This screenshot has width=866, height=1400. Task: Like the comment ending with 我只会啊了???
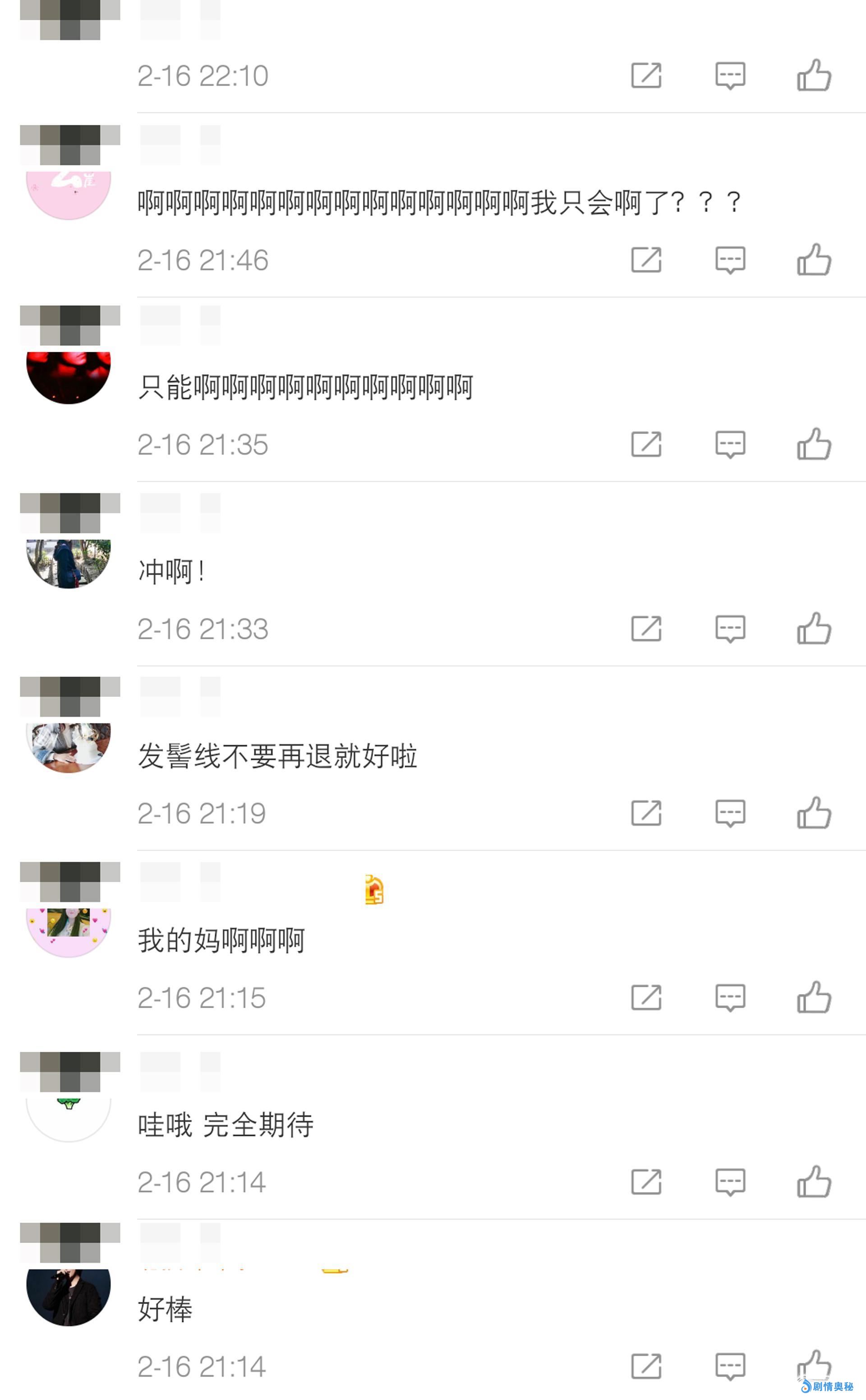click(x=814, y=260)
